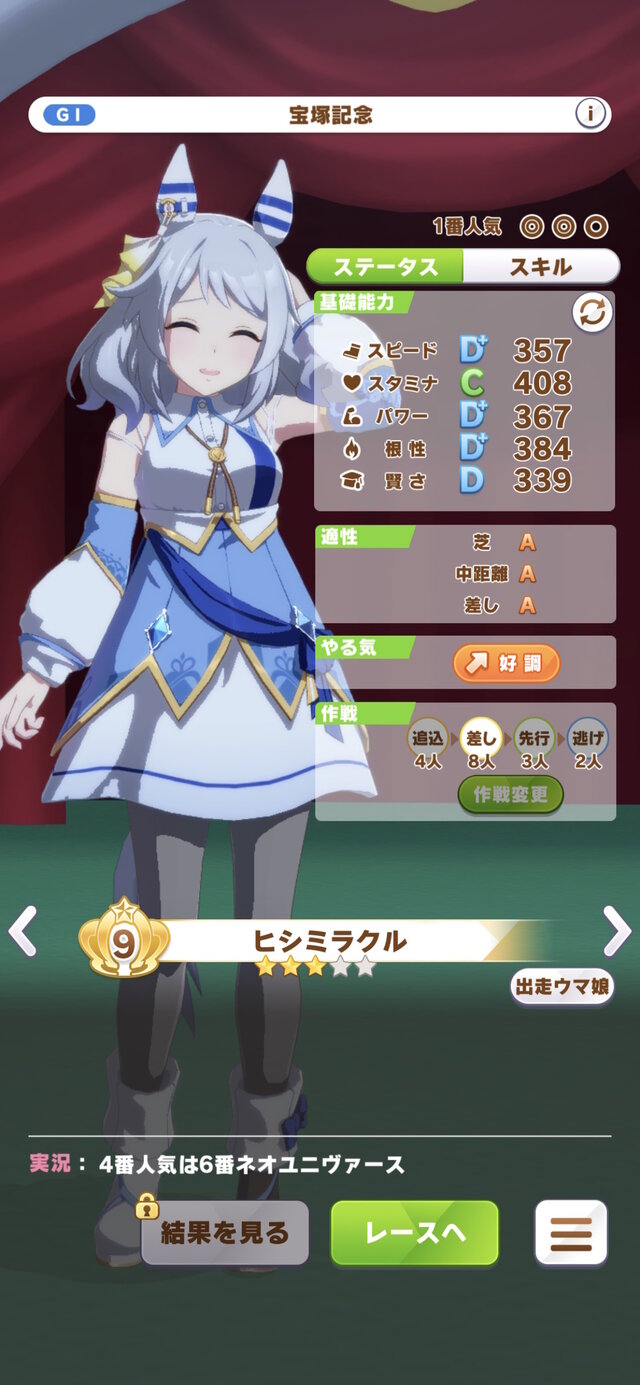Show the previous runner with left arrow
This screenshot has width=640, height=1385.
(x=22, y=932)
